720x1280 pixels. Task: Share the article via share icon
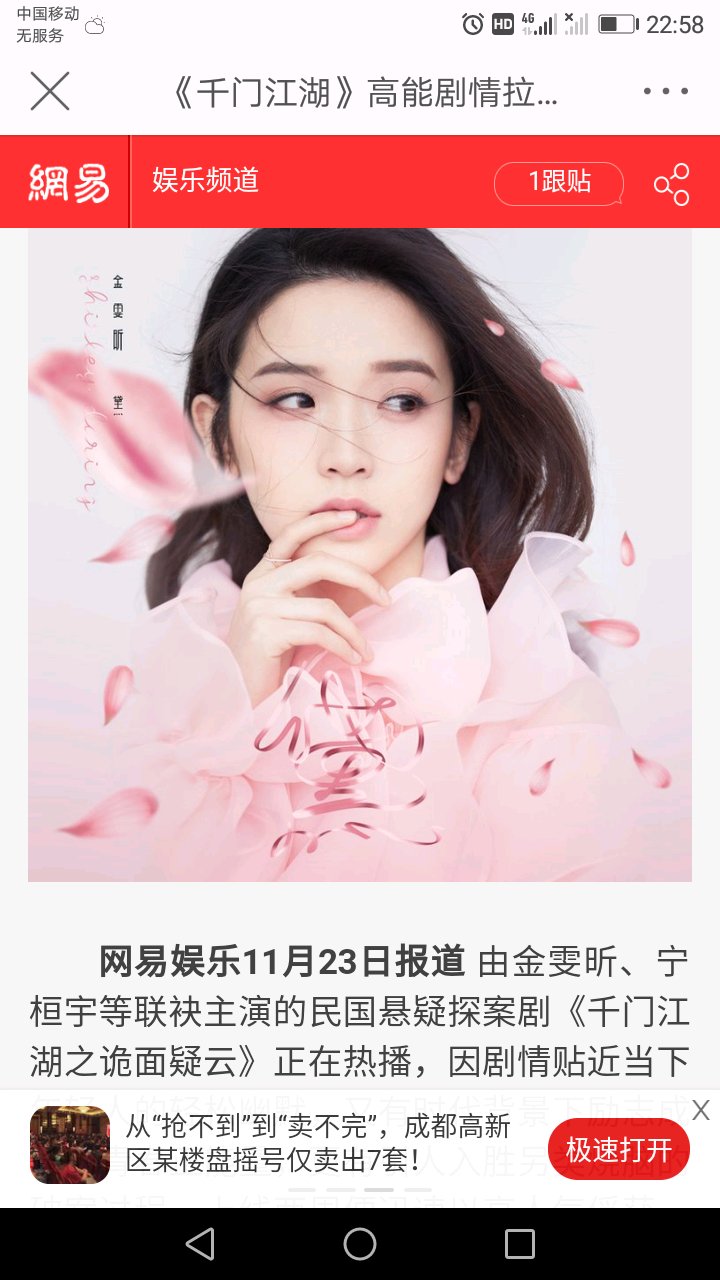[x=672, y=184]
